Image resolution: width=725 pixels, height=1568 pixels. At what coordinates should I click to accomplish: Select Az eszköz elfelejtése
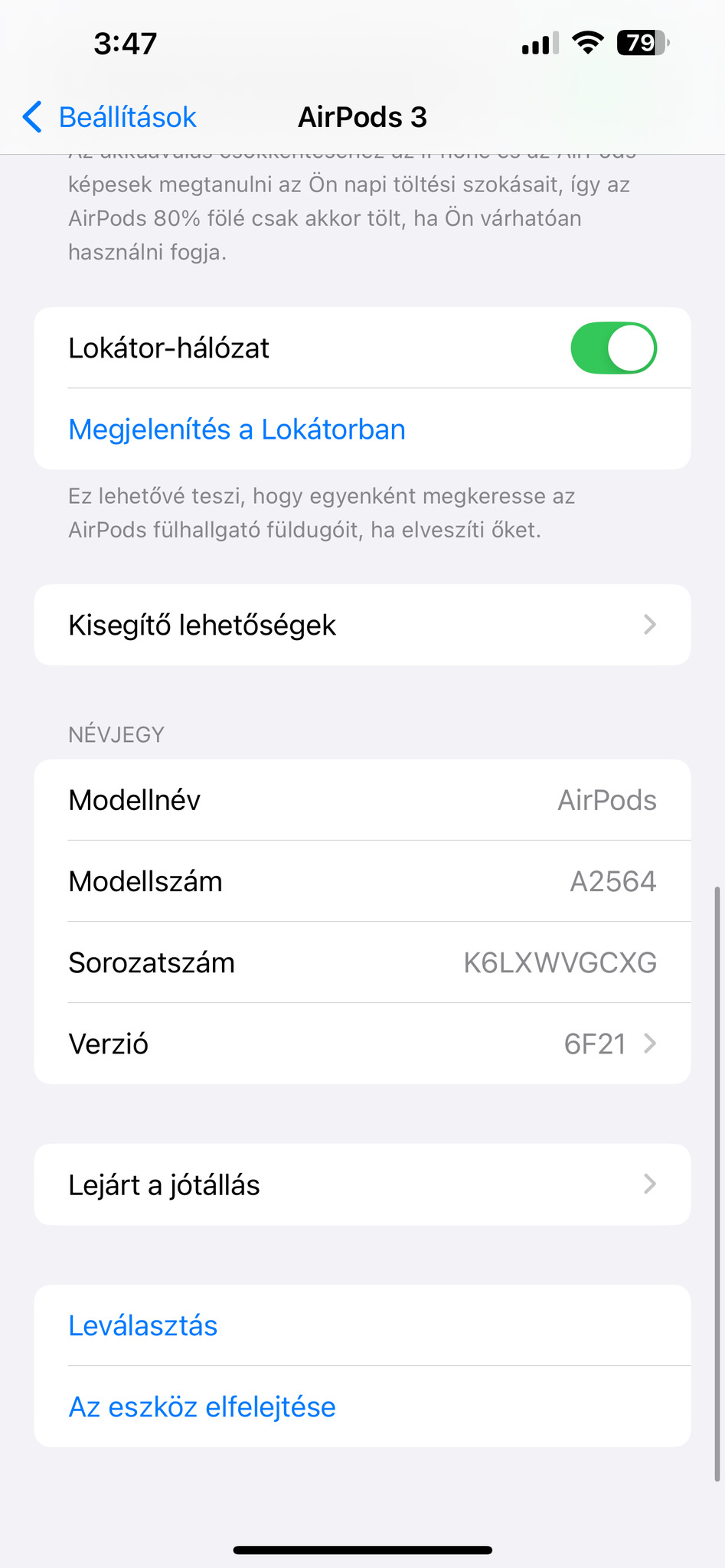coord(202,1406)
